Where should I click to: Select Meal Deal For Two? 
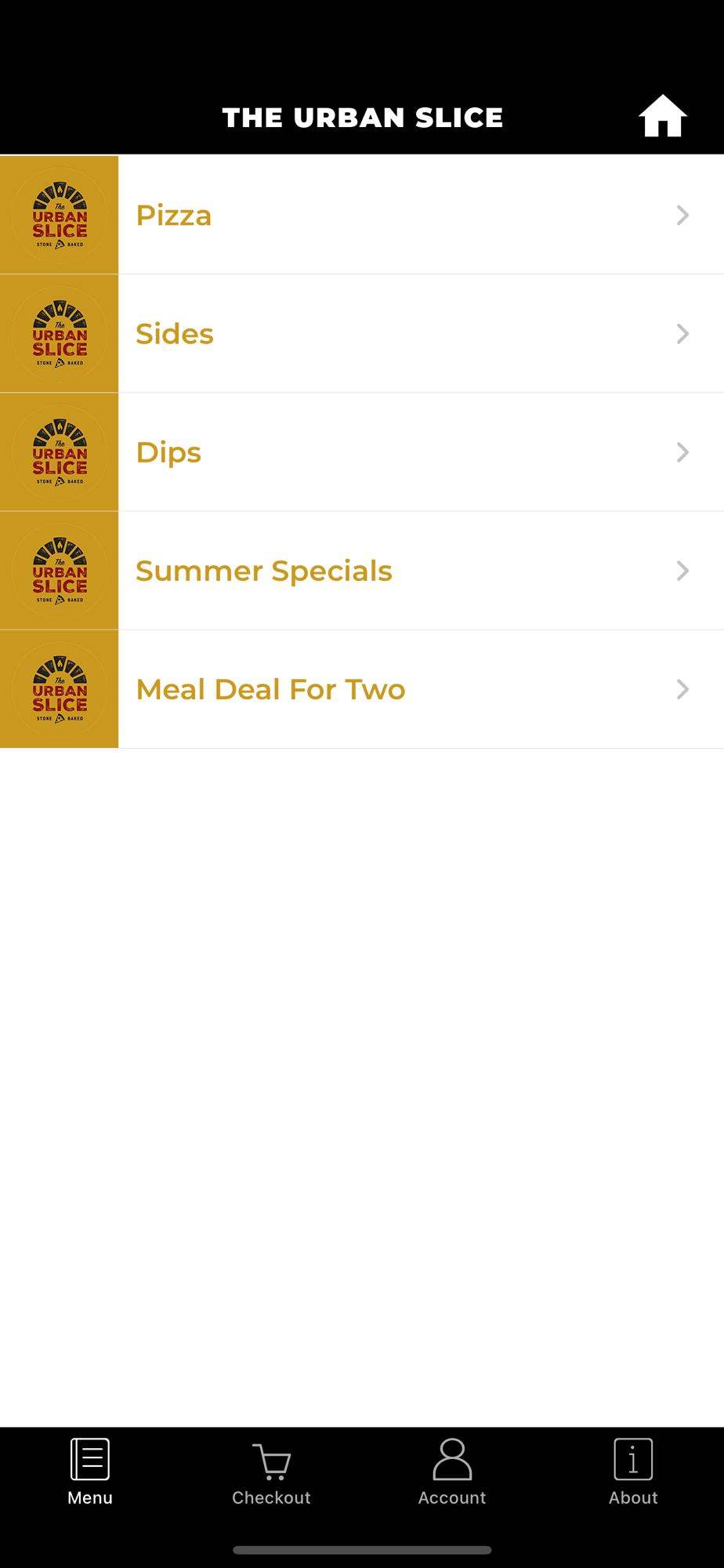(362, 689)
